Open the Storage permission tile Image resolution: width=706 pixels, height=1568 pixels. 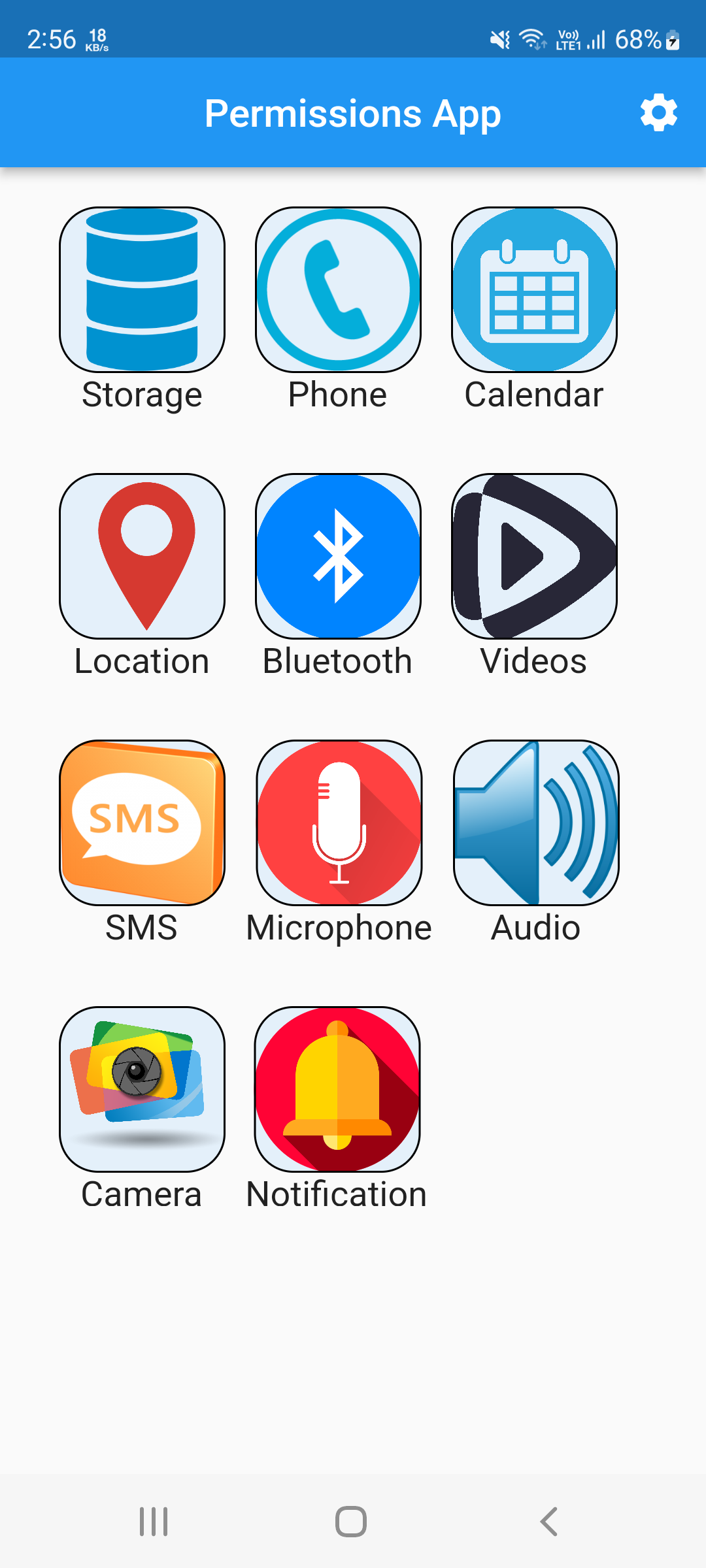(x=142, y=290)
